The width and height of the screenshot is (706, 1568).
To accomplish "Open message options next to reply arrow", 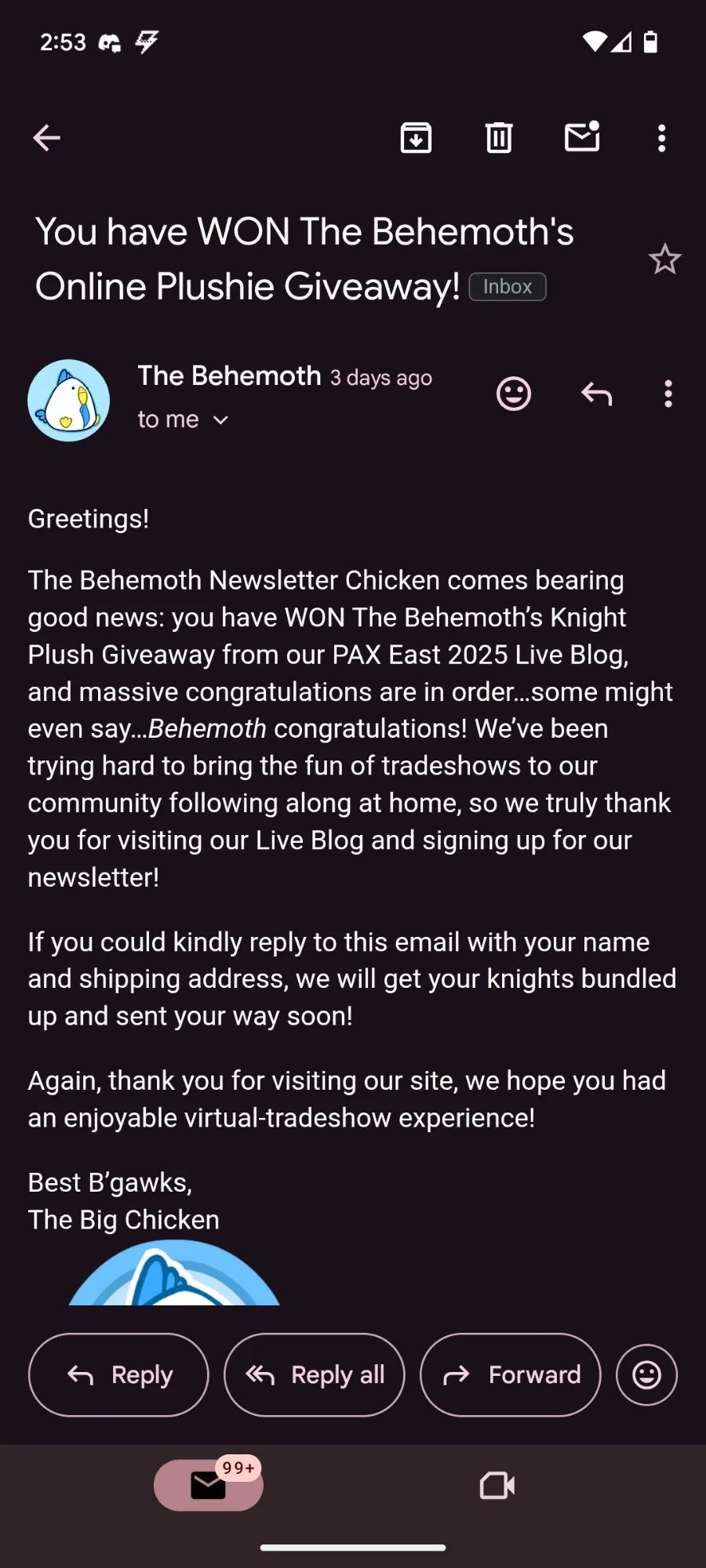I will pyautogui.click(x=668, y=394).
